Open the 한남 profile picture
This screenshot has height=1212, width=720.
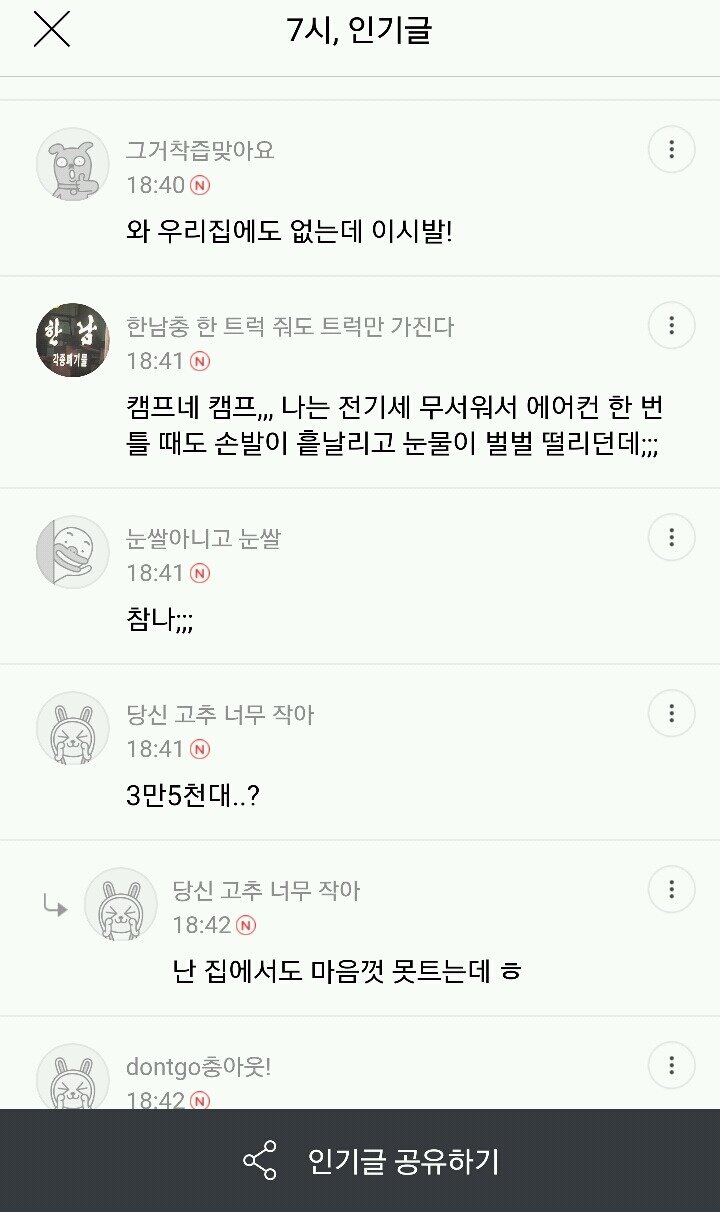[72, 340]
